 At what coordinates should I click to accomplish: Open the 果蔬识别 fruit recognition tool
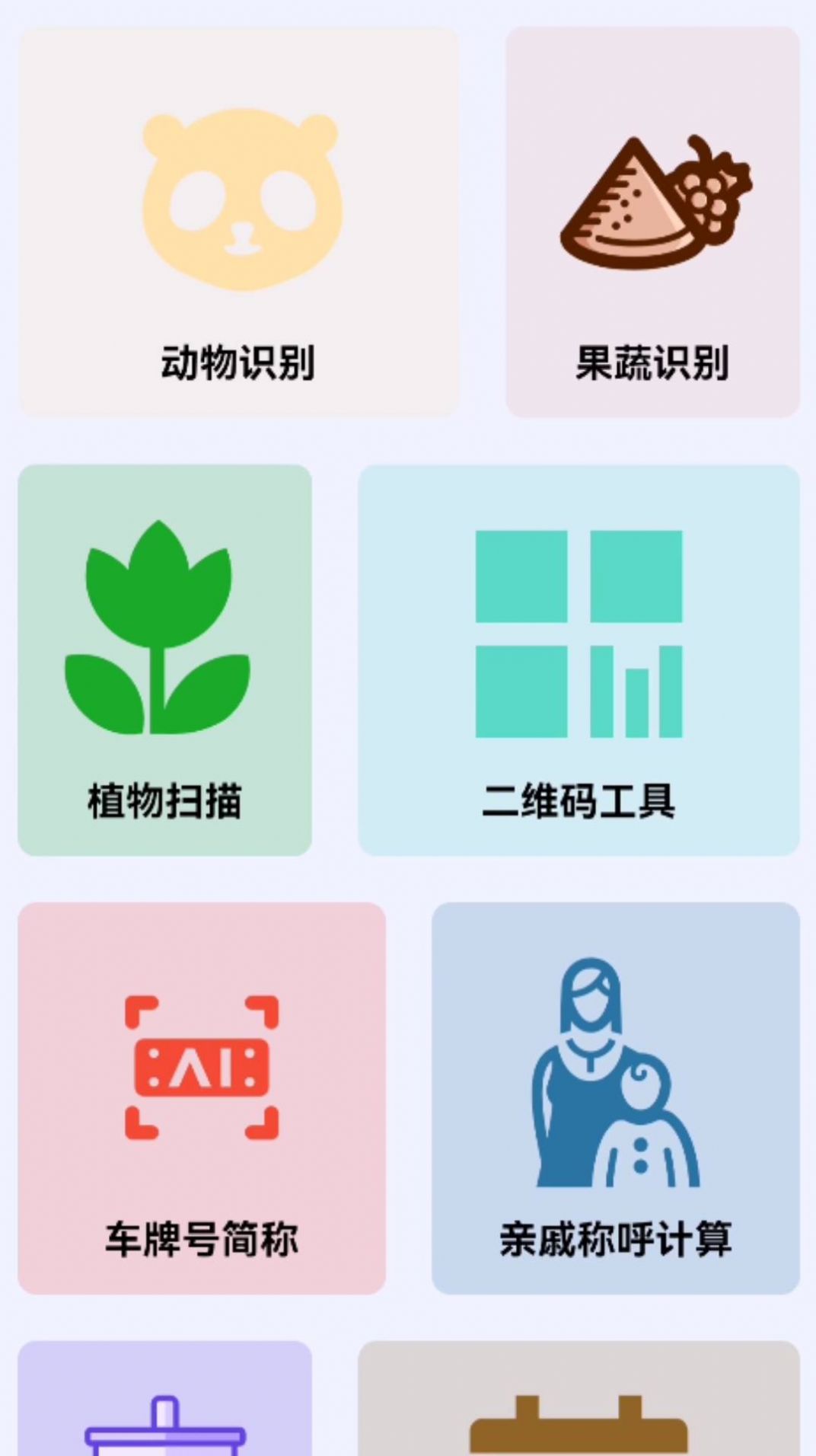click(x=653, y=221)
